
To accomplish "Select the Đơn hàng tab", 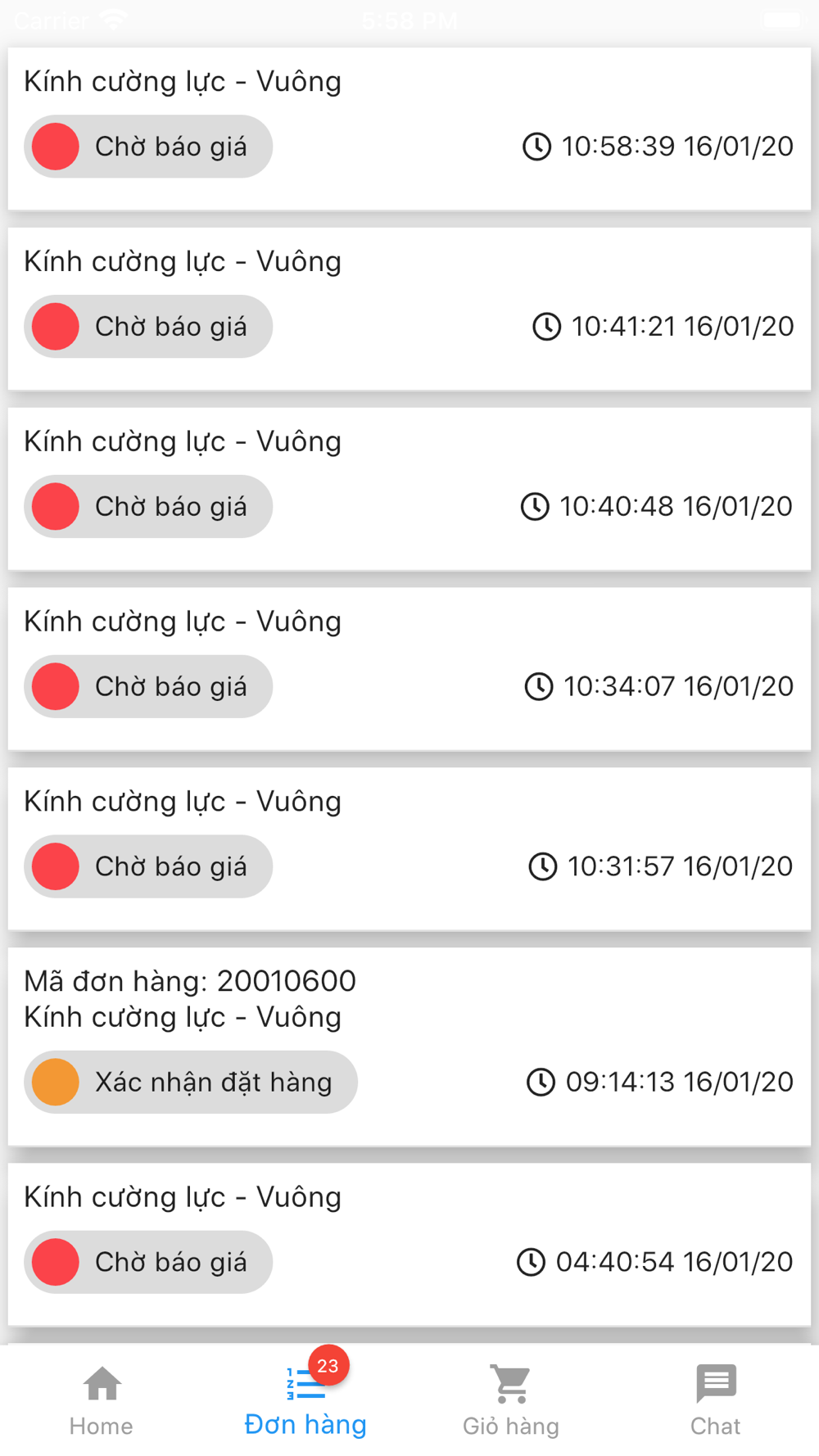I will coord(306,1400).
